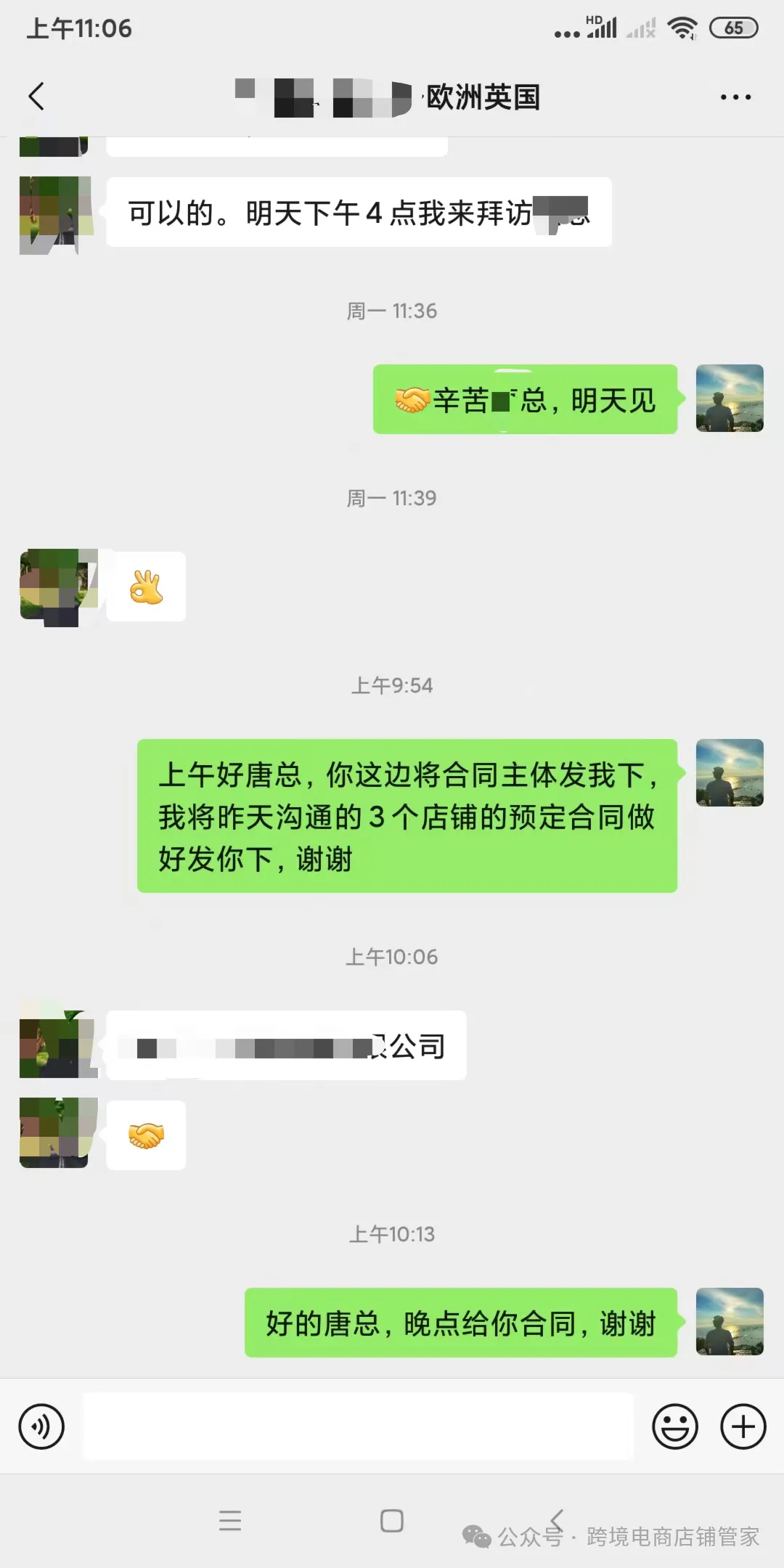Open the plus attachment menu
Screen dimensions: 784x1568
[743, 1426]
